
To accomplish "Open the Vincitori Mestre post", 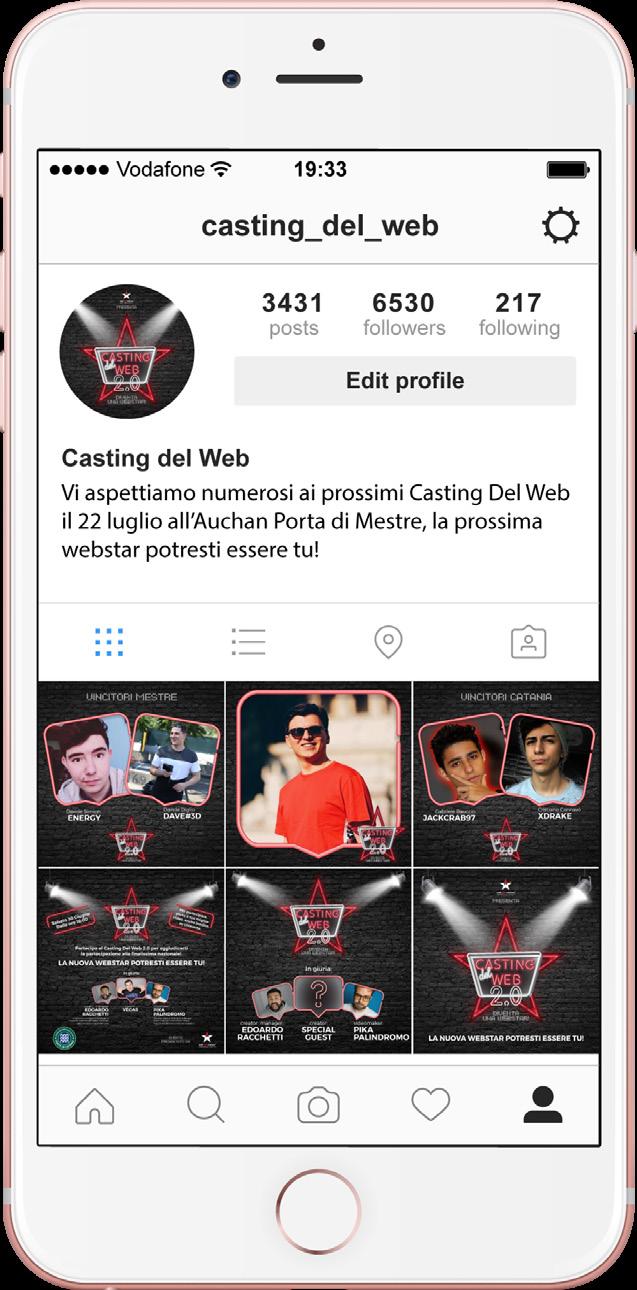I will tap(131, 773).
